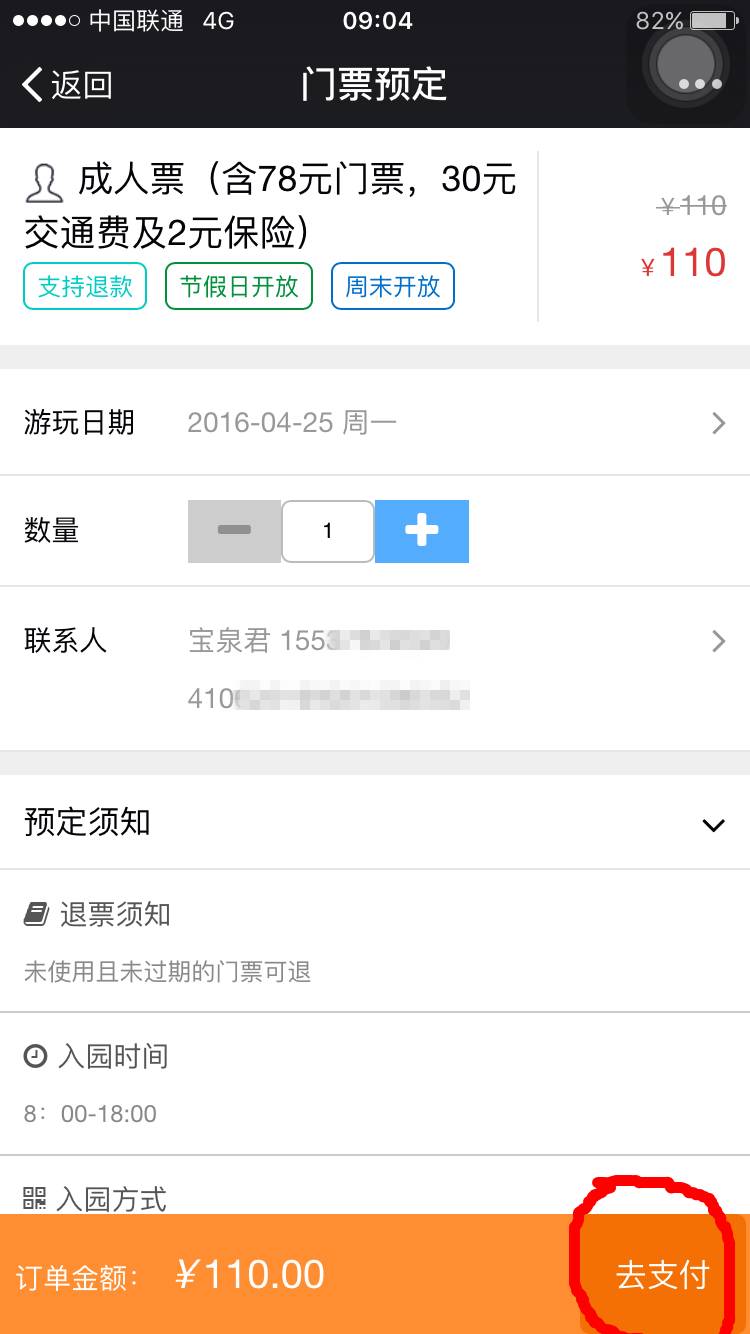
Task: Tap the quantity number field
Action: [x=328, y=531]
